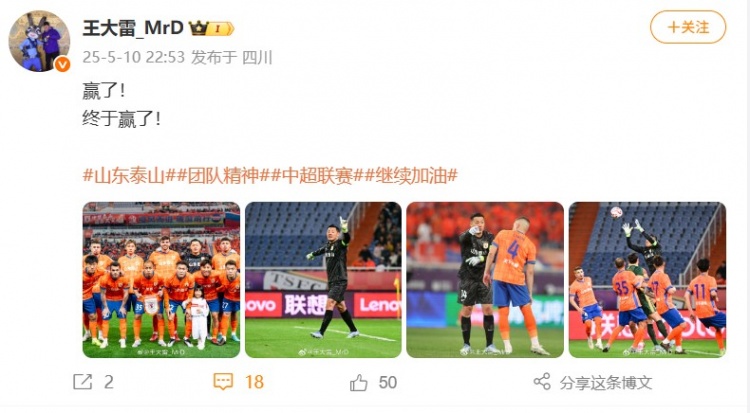View the goalkeeper jumping save photo
This screenshot has width=750, height=413.
click(647, 279)
